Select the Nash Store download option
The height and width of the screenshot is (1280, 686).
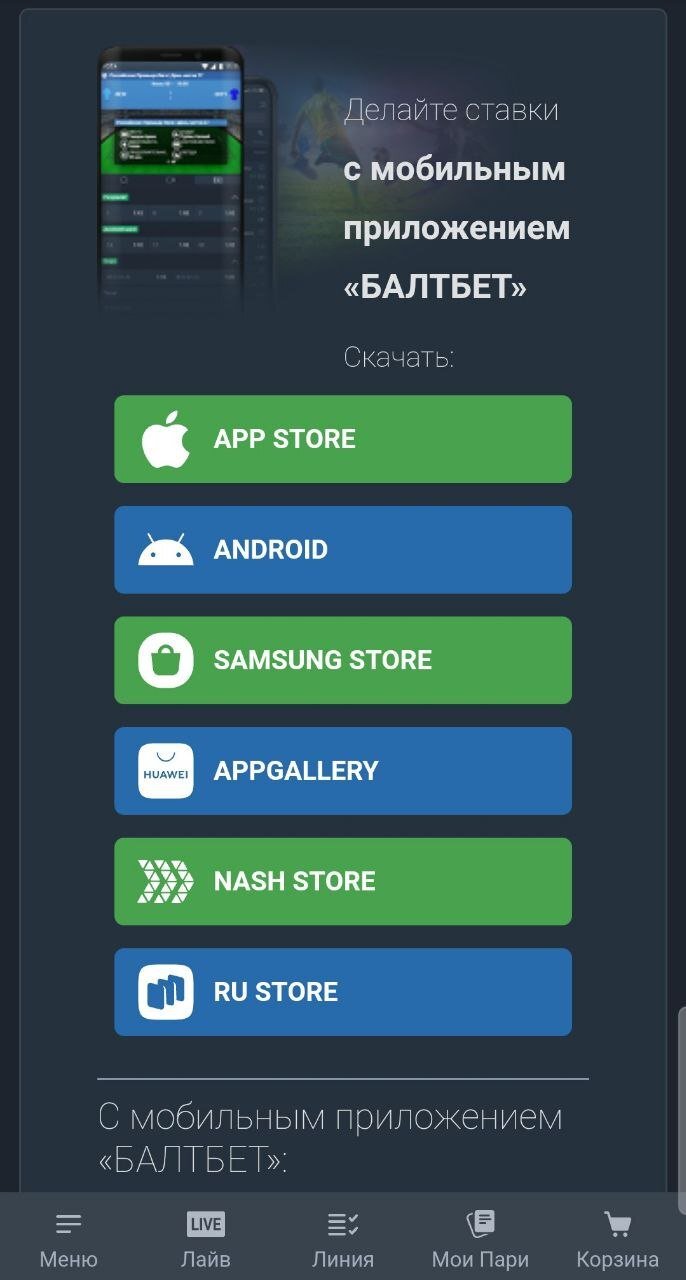coord(342,881)
